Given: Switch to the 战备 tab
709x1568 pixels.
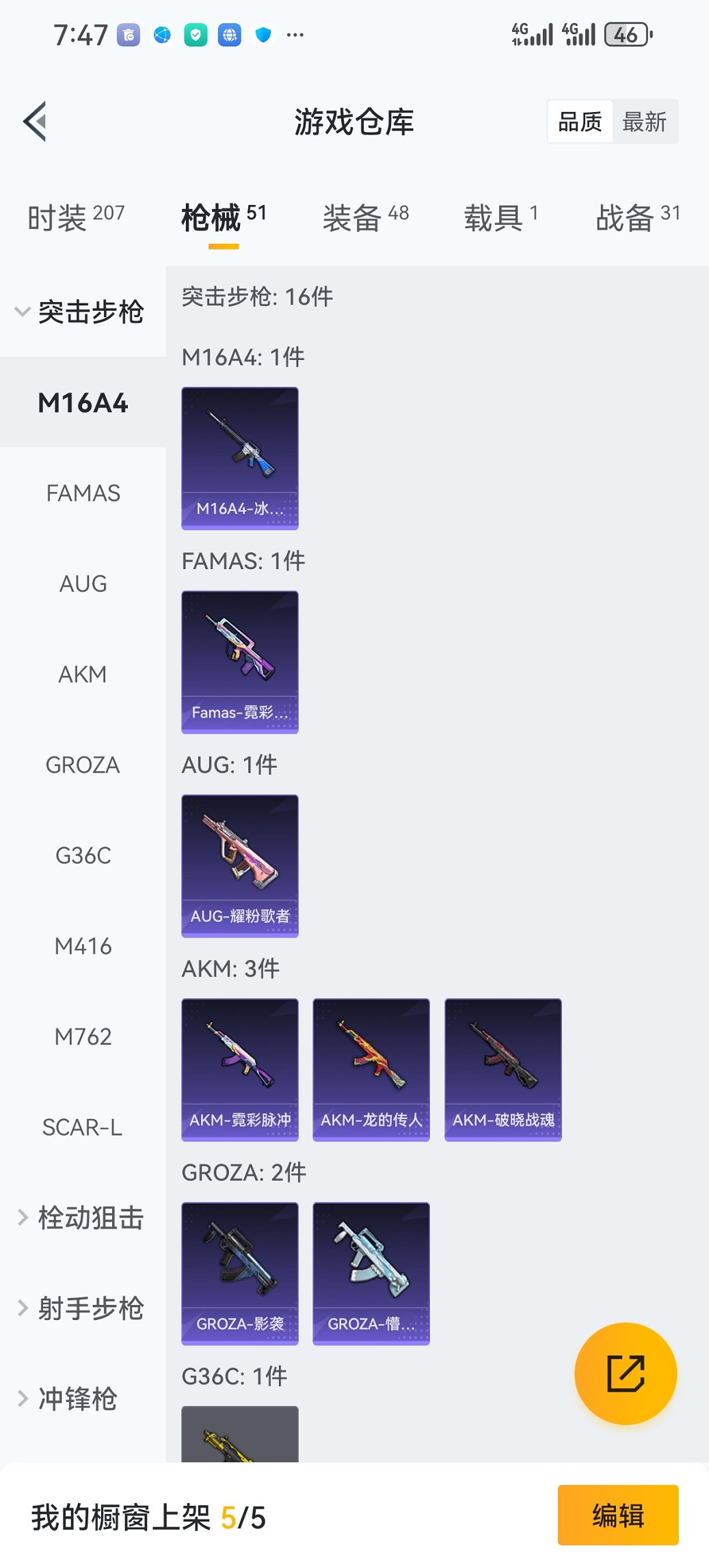Looking at the screenshot, I should (x=637, y=217).
